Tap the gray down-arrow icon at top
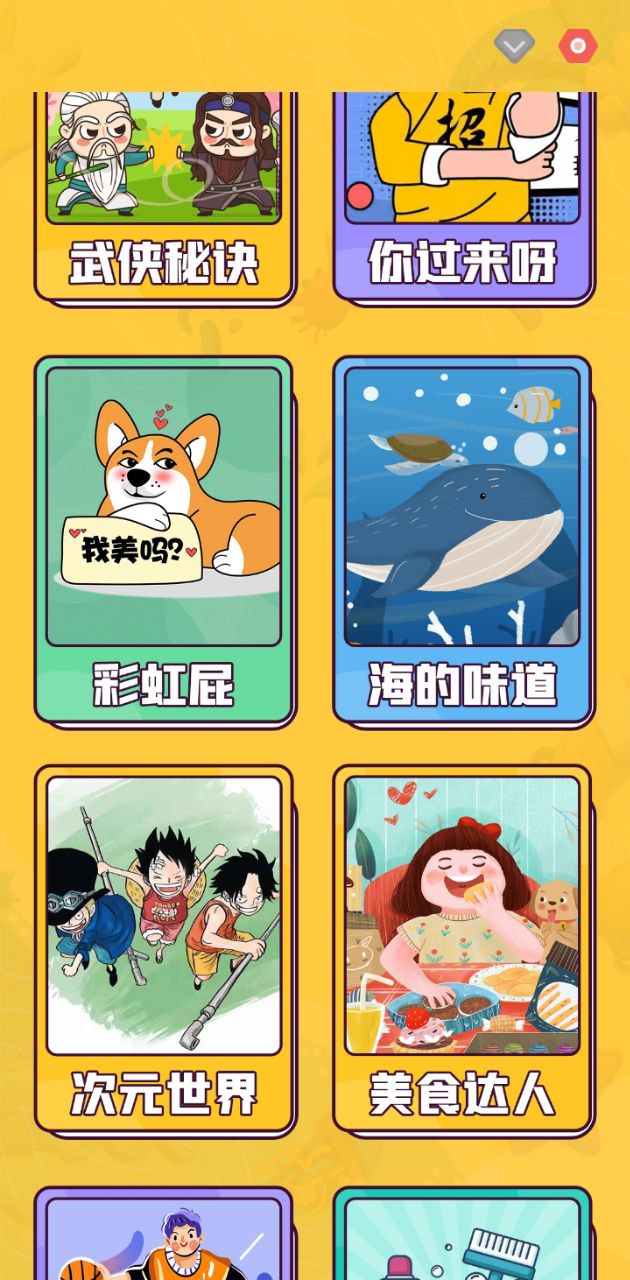 click(x=514, y=46)
